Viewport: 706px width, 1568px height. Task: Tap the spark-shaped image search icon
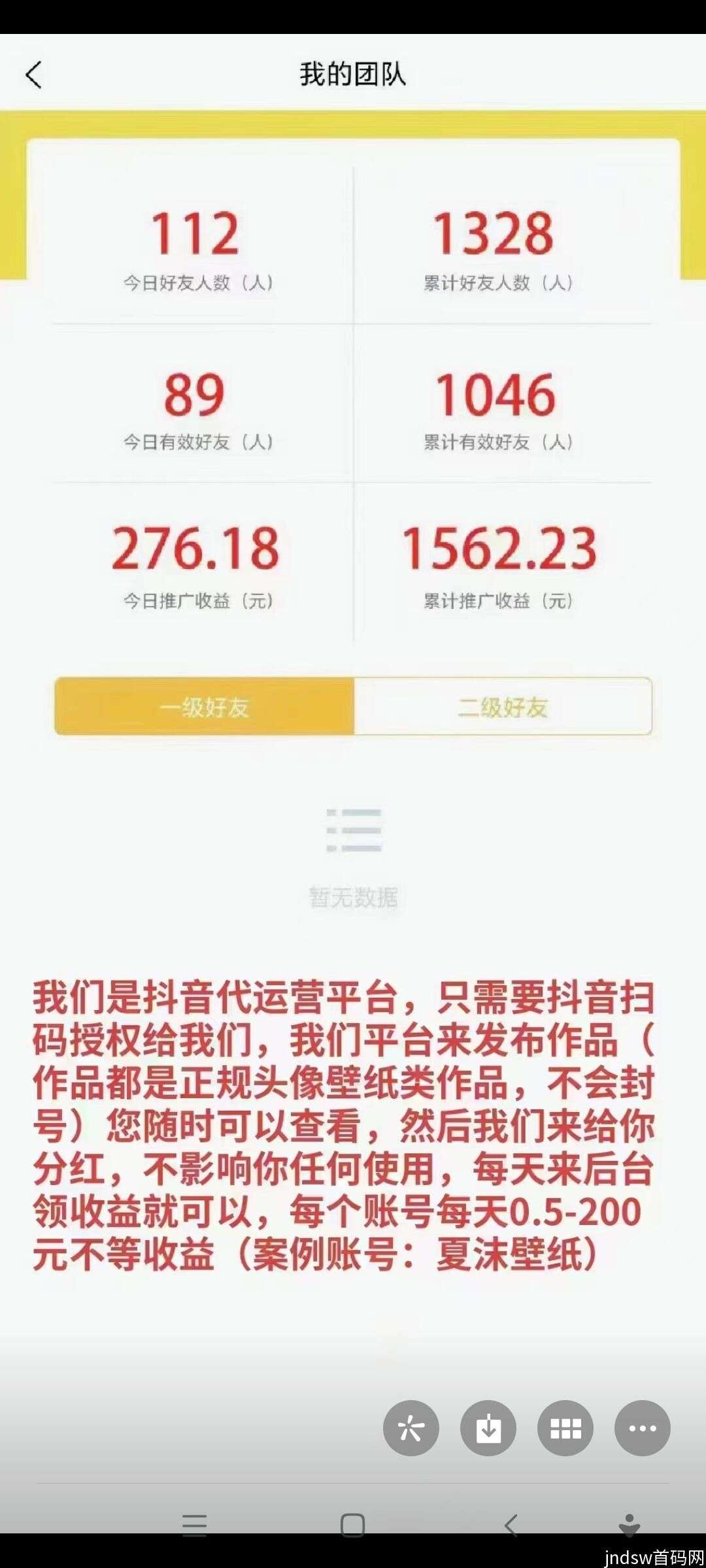tap(411, 1428)
